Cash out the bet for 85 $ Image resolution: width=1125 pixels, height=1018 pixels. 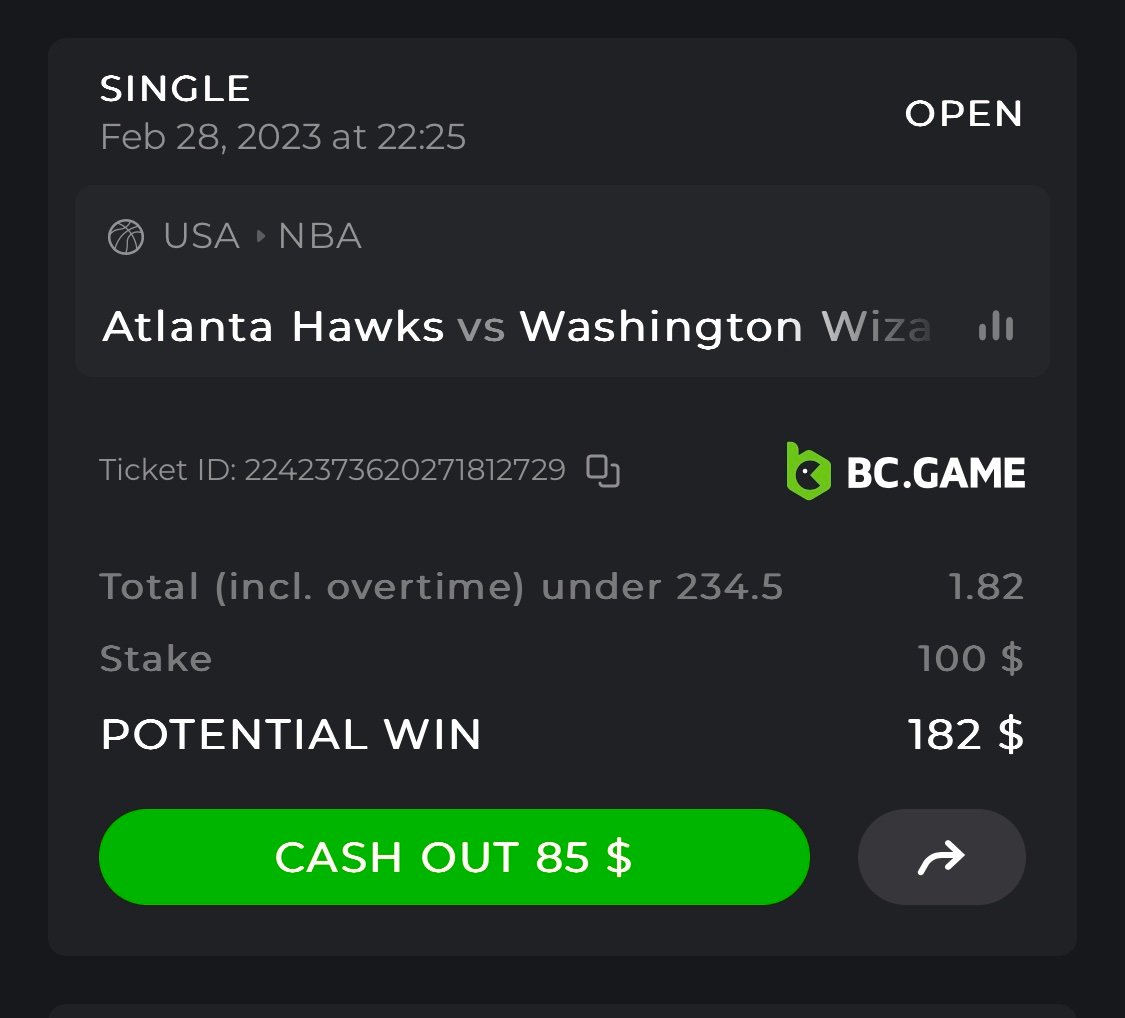[453, 857]
